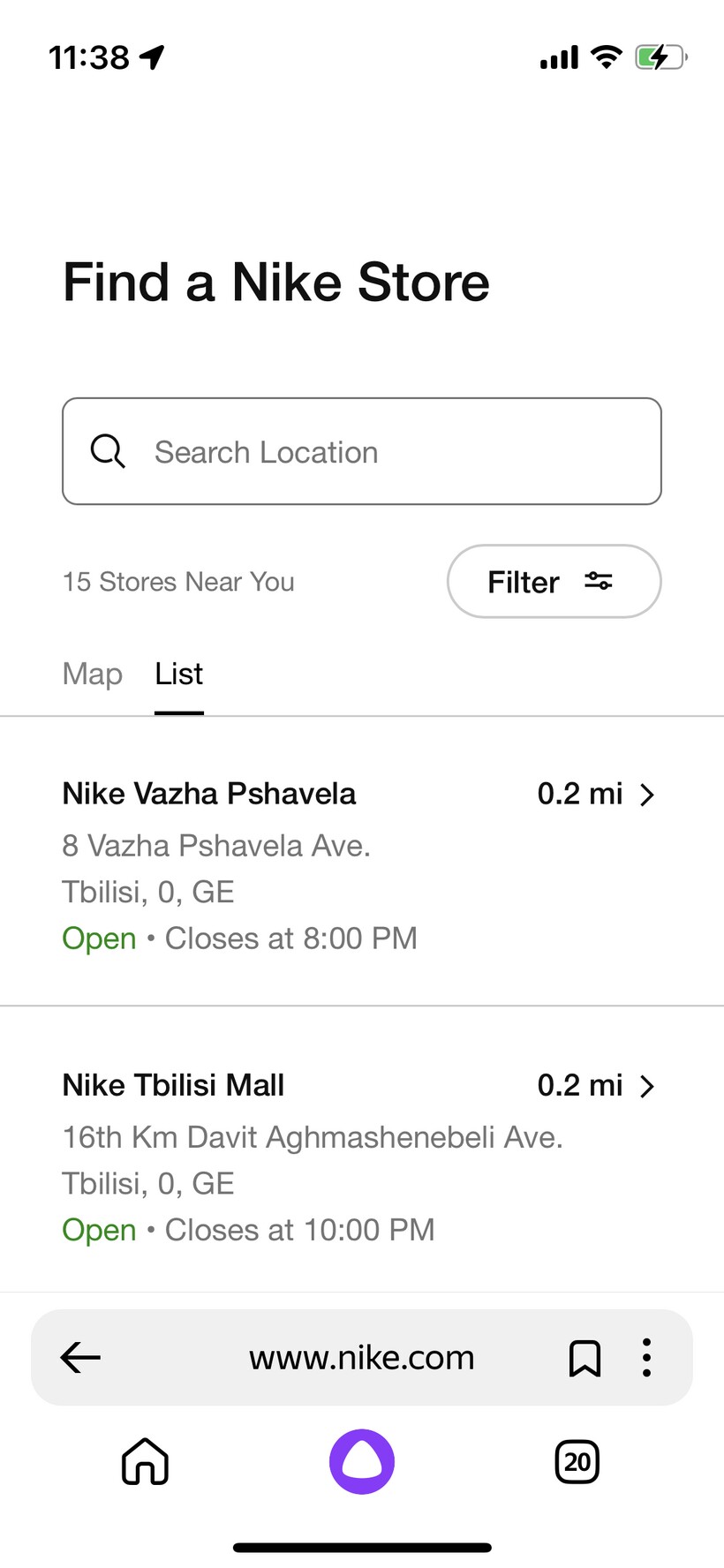Edit the www.nike.com address bar
Viewport: 724px width, 1568px height.
point(362,1358)
